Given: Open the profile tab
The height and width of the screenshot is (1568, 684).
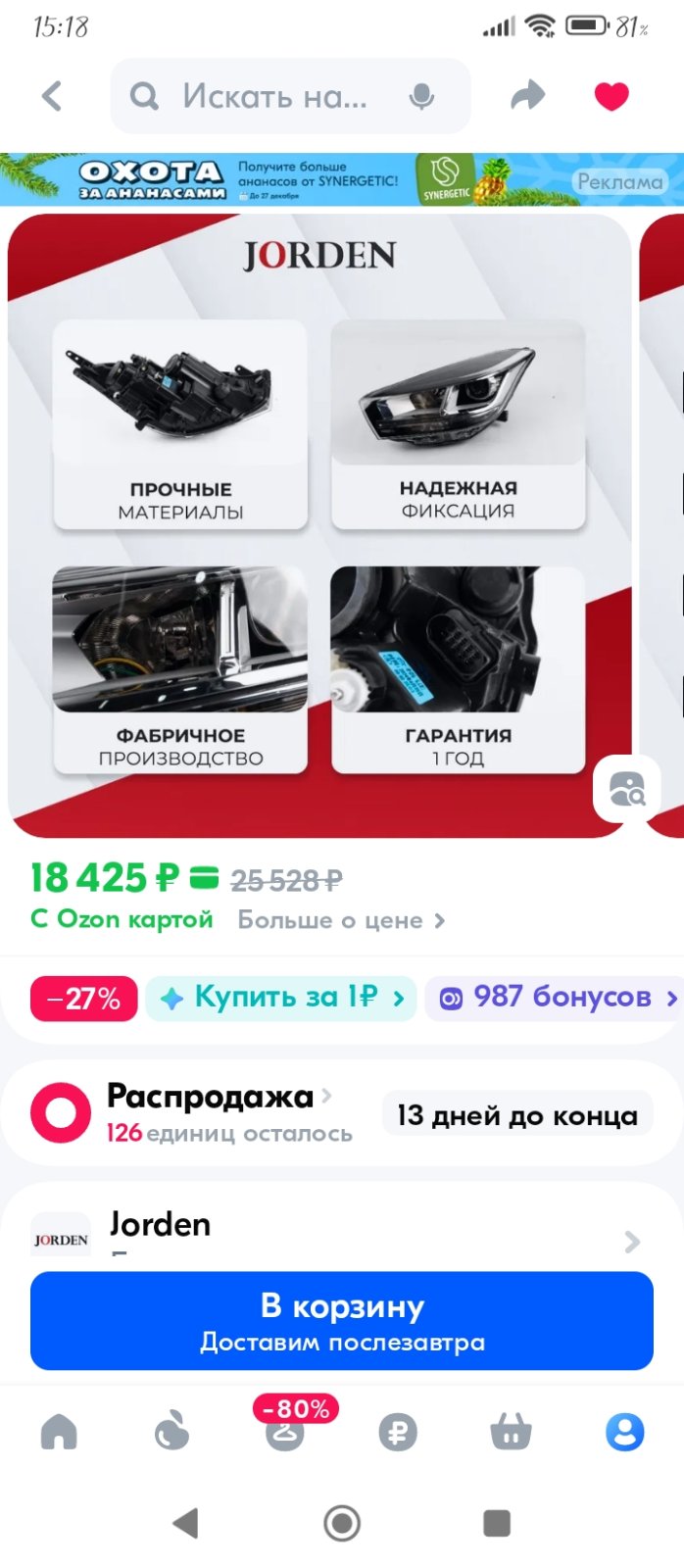Looking at the screenshot, I should [624, 1433].
